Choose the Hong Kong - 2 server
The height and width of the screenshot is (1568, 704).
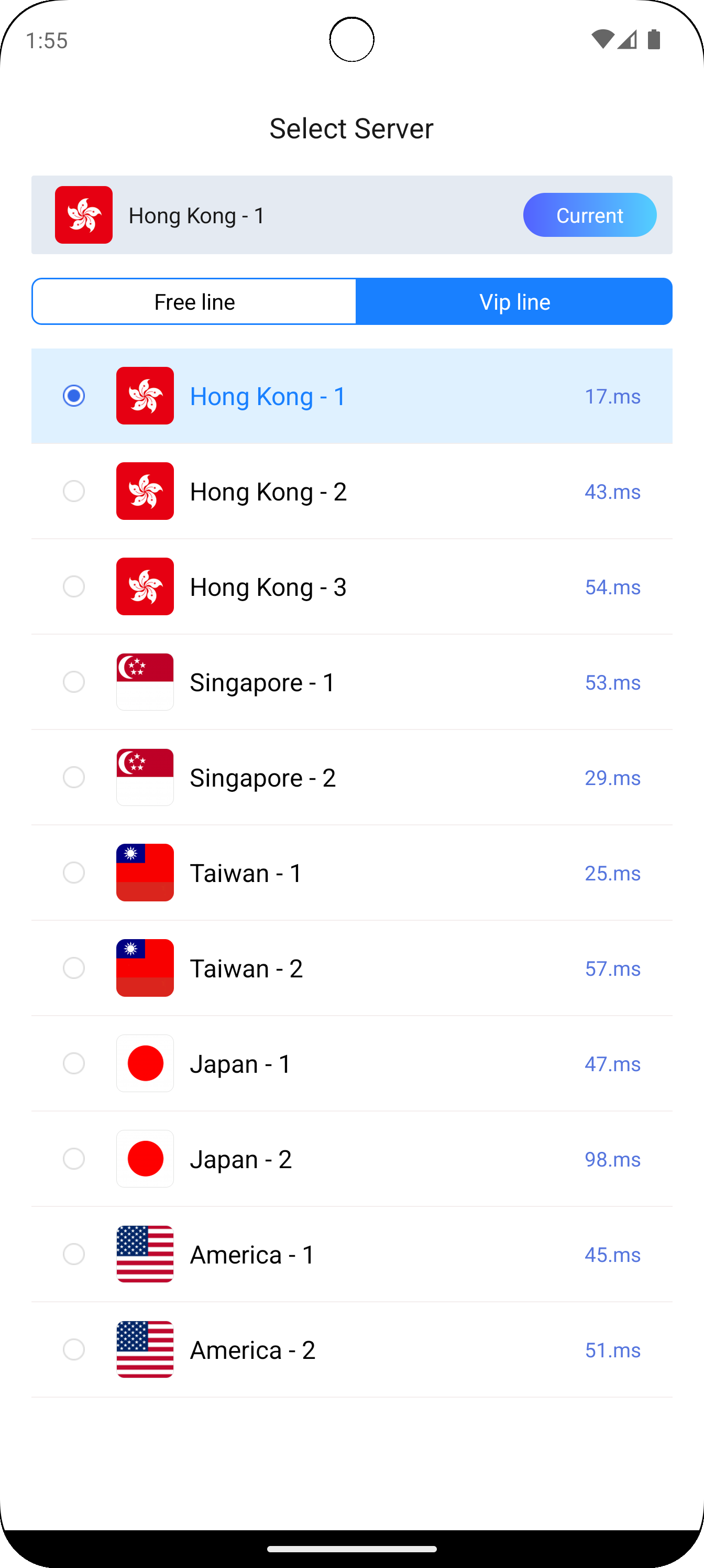(351, 492)
